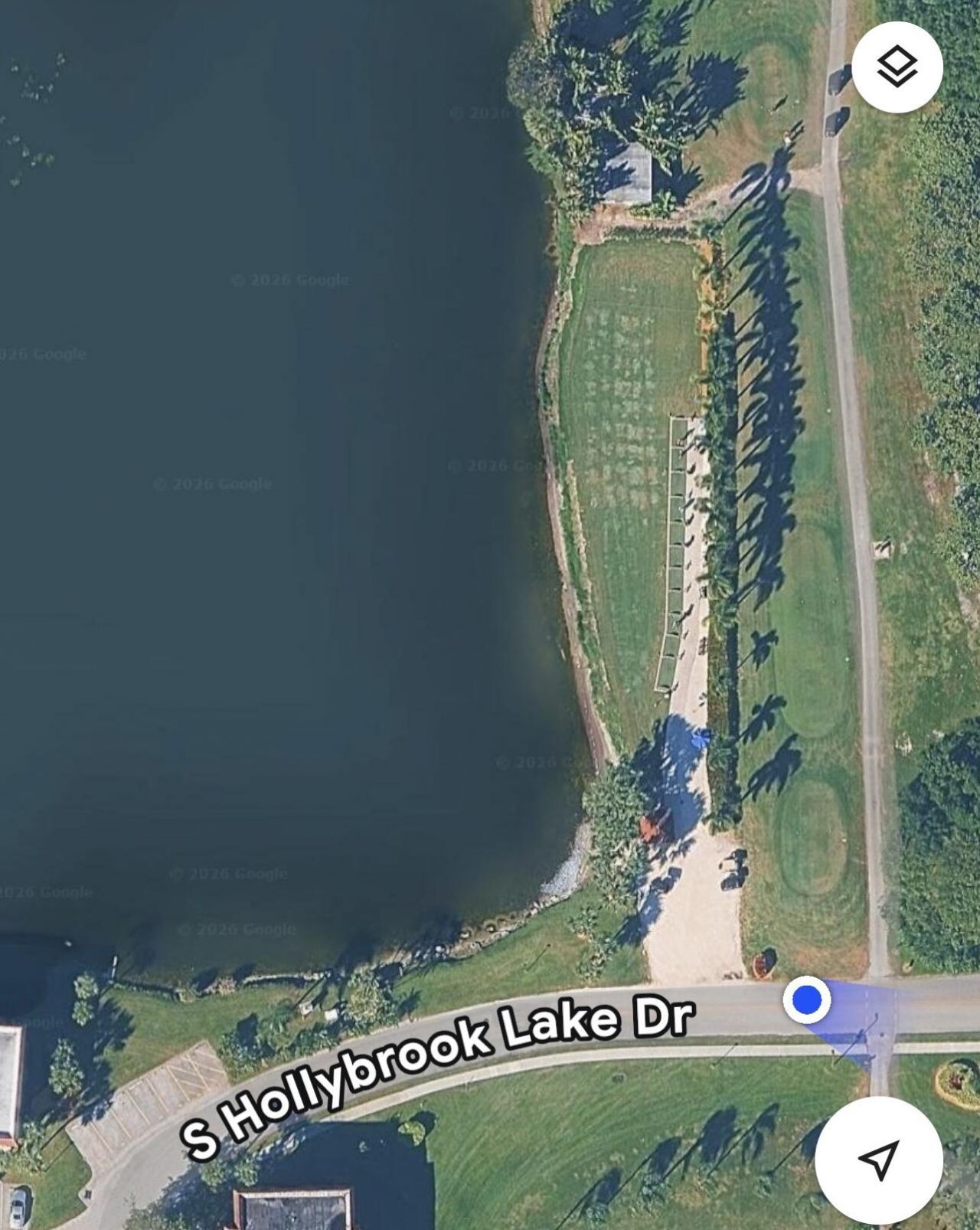Tap the my location arrow button
Viewport: 980px width, 1230px height.
[x=878, y=1160]
